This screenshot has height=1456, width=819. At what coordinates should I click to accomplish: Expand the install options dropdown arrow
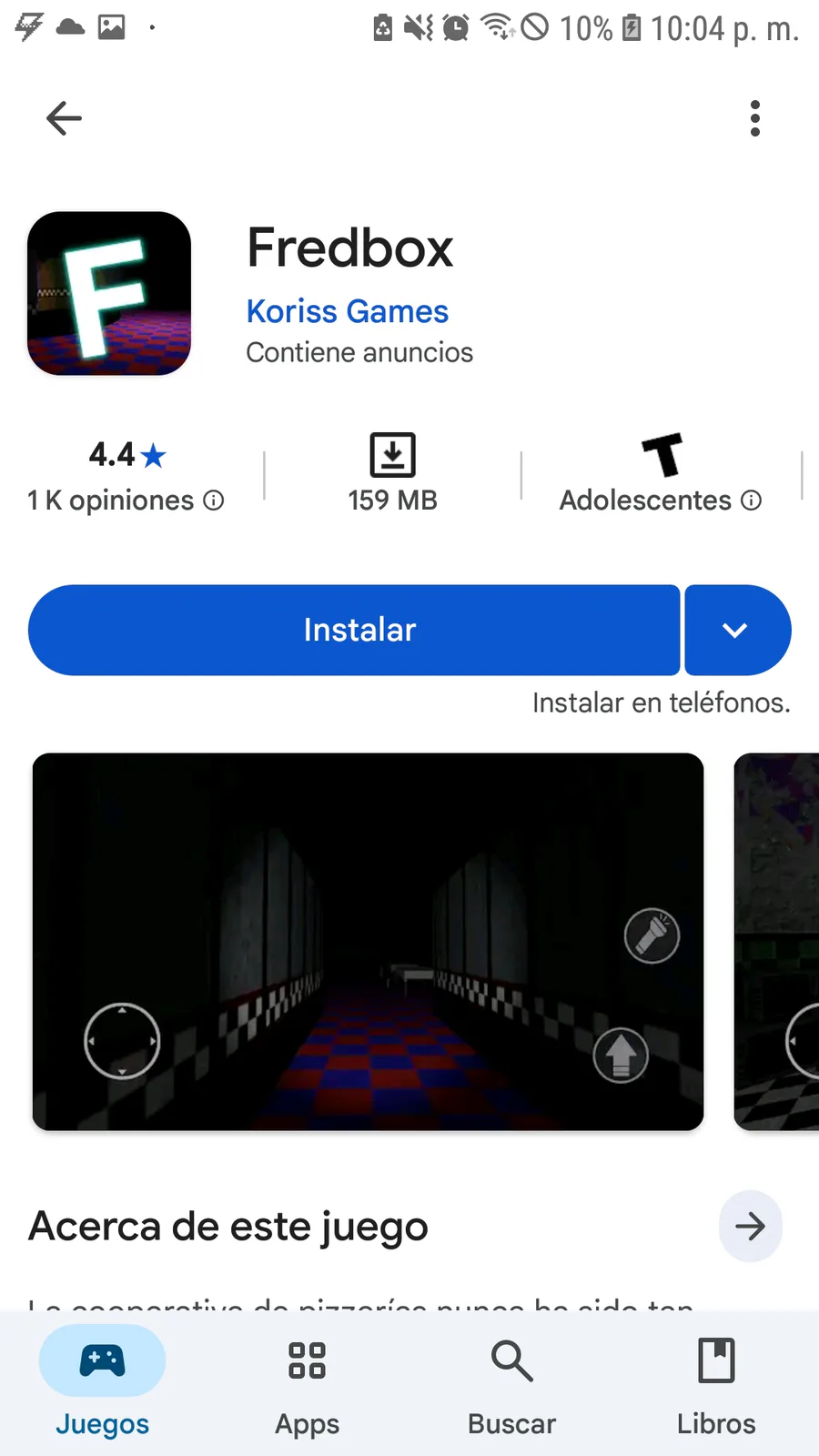(736, 630)
